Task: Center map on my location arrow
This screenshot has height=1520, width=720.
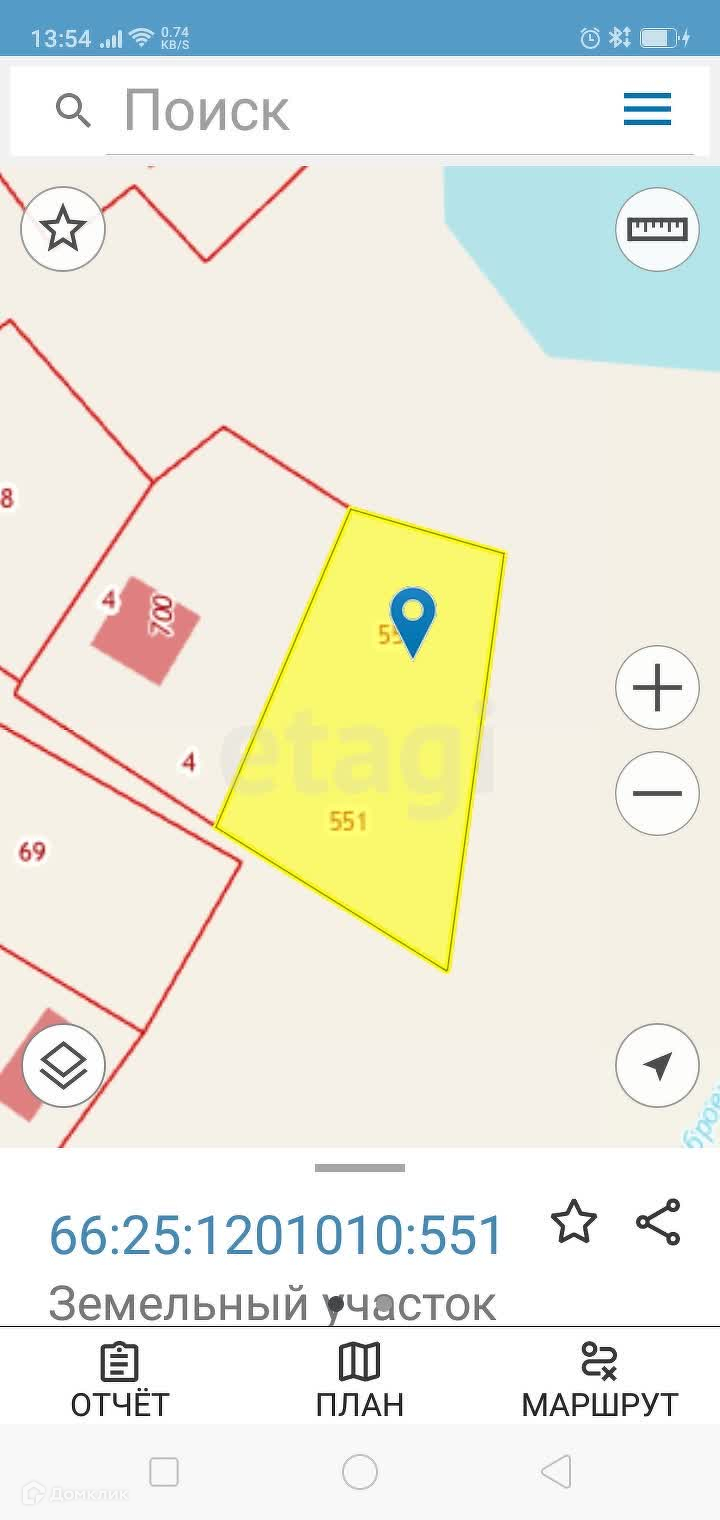Action: tap(657, 1065)
